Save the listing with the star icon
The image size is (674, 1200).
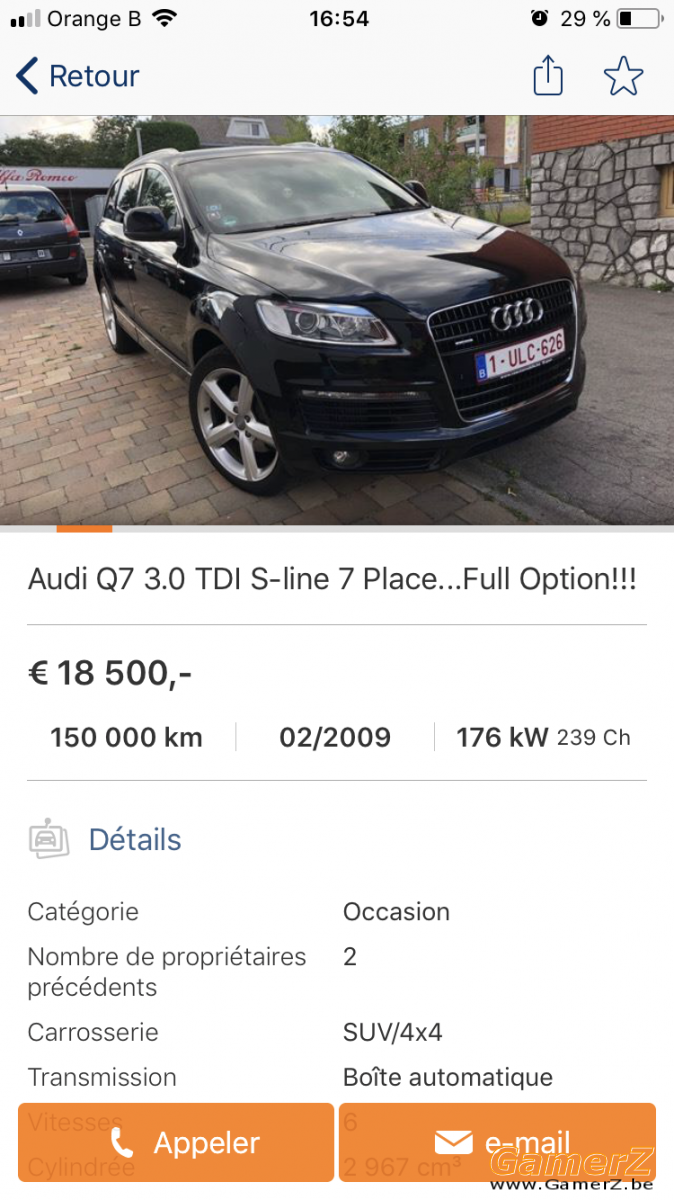(x=623, y=76)
